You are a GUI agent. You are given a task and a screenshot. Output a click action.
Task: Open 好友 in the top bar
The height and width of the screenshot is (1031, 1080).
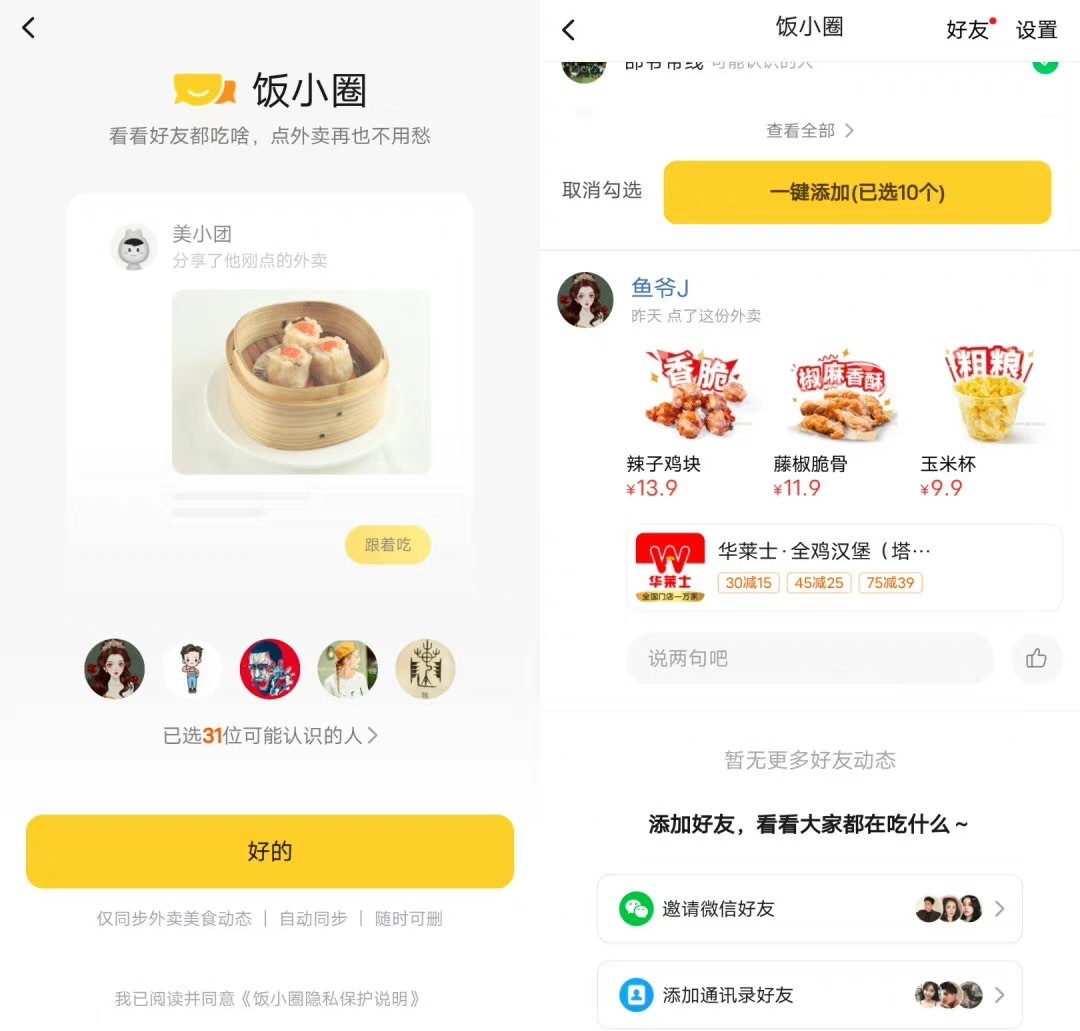967,30
